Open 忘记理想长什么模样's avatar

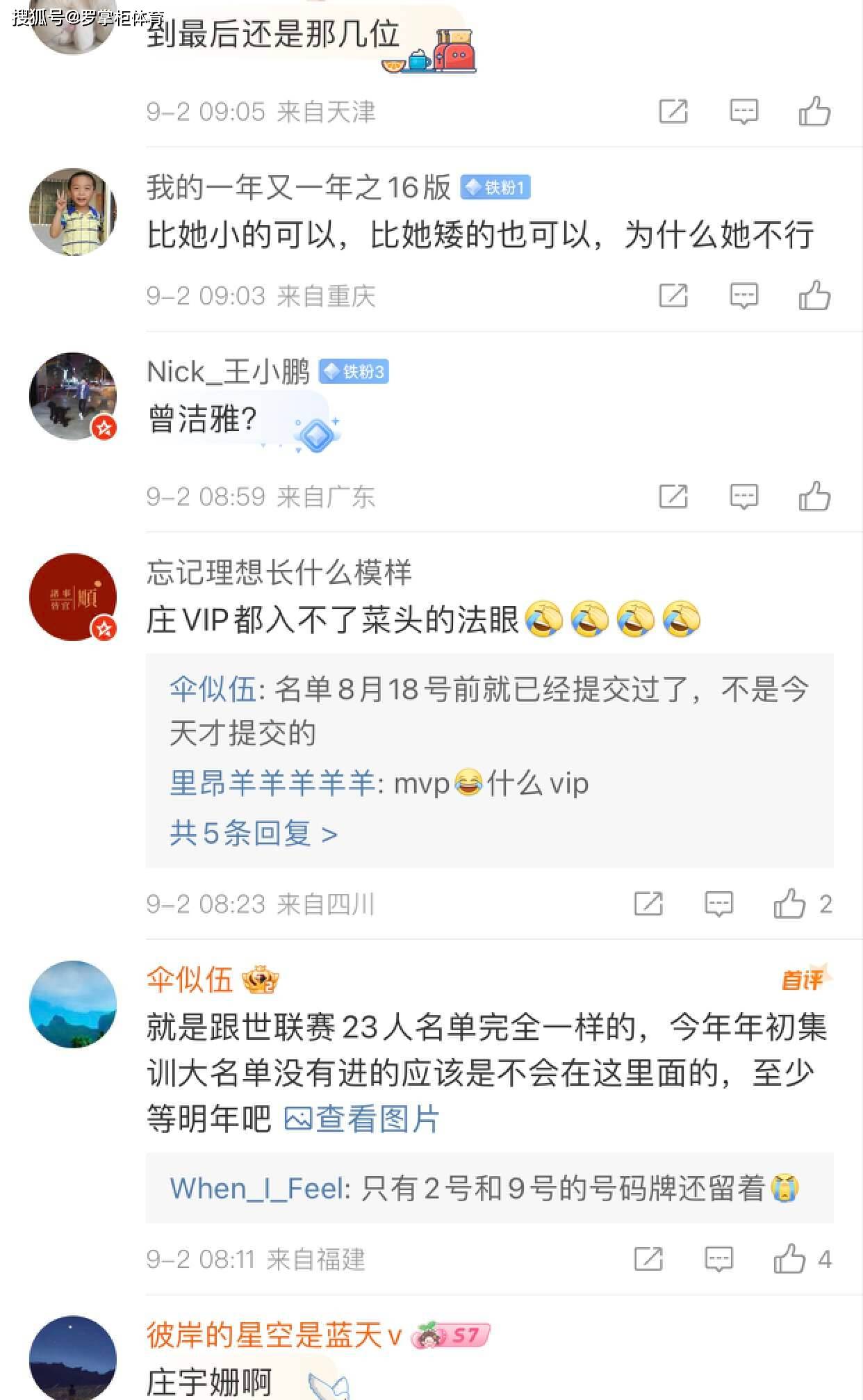pos(72,596)
